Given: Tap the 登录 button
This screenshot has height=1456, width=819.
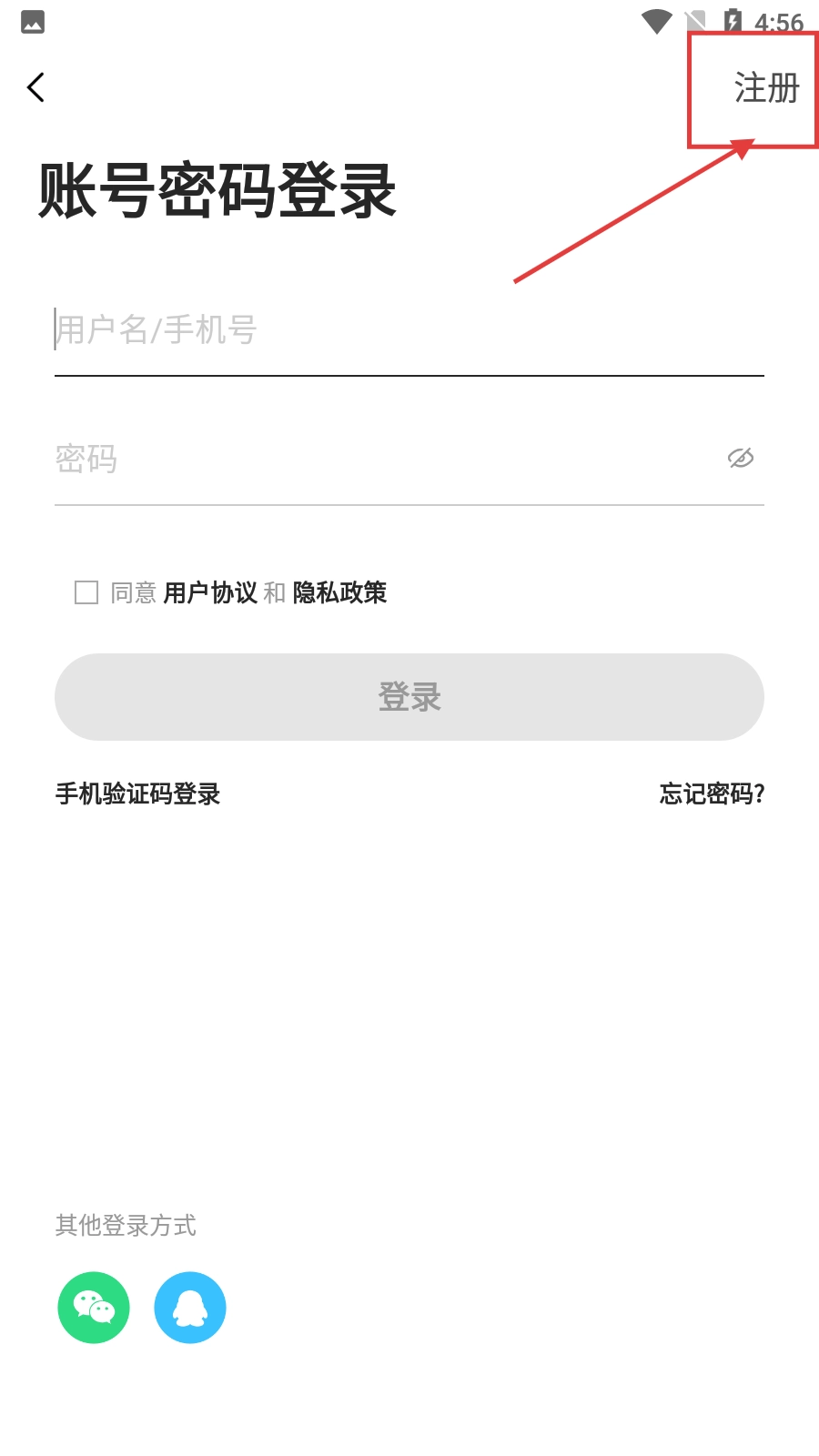Looking at the screenshot, I should [x=409, y=697].
